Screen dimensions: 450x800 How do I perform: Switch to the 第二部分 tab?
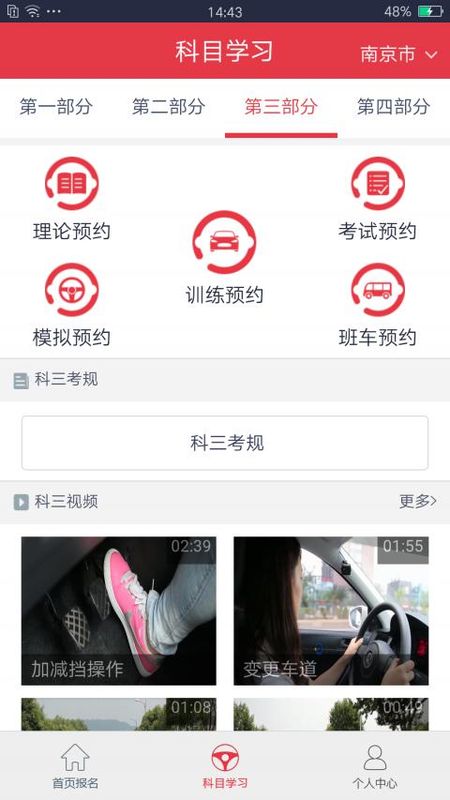168,107
